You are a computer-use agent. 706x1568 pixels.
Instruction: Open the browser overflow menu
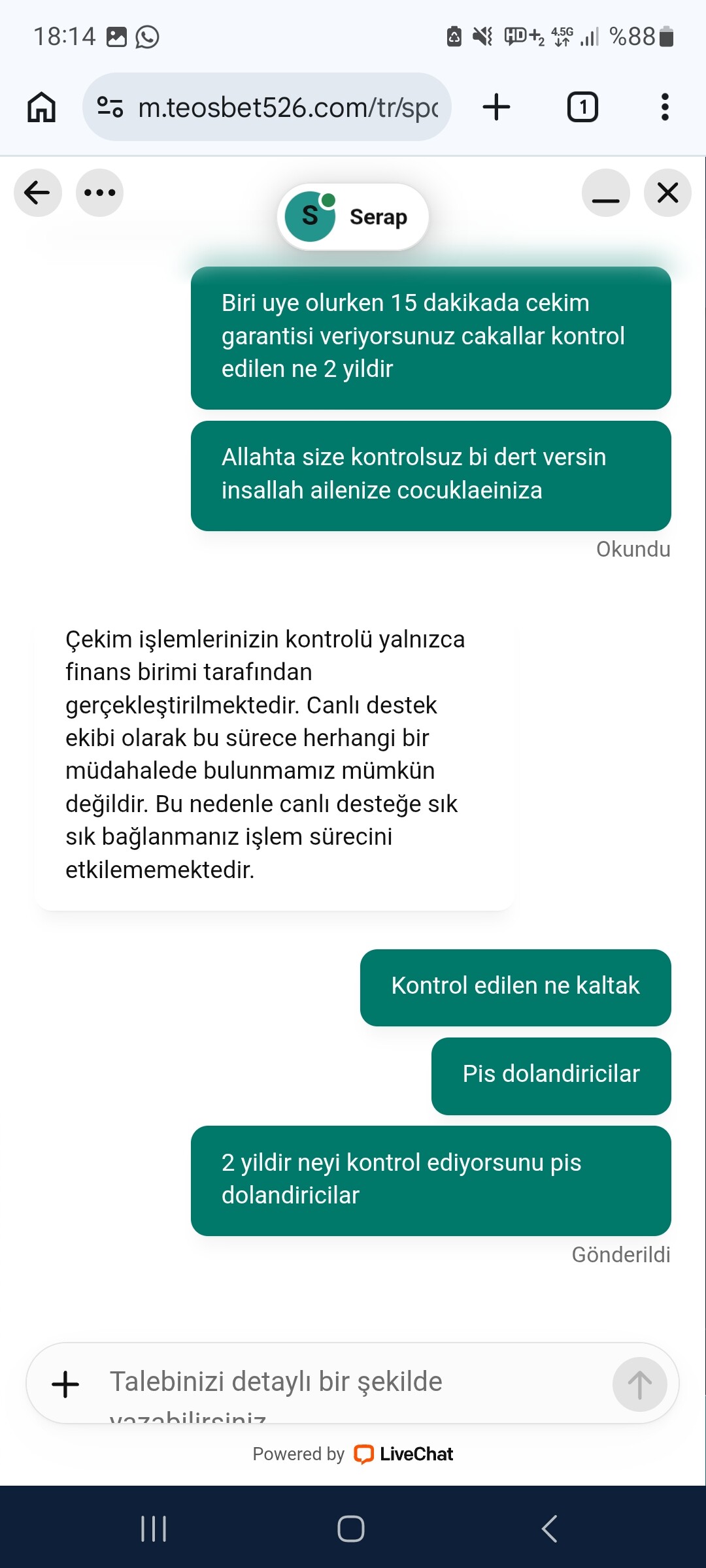click(x=665, y=106)
